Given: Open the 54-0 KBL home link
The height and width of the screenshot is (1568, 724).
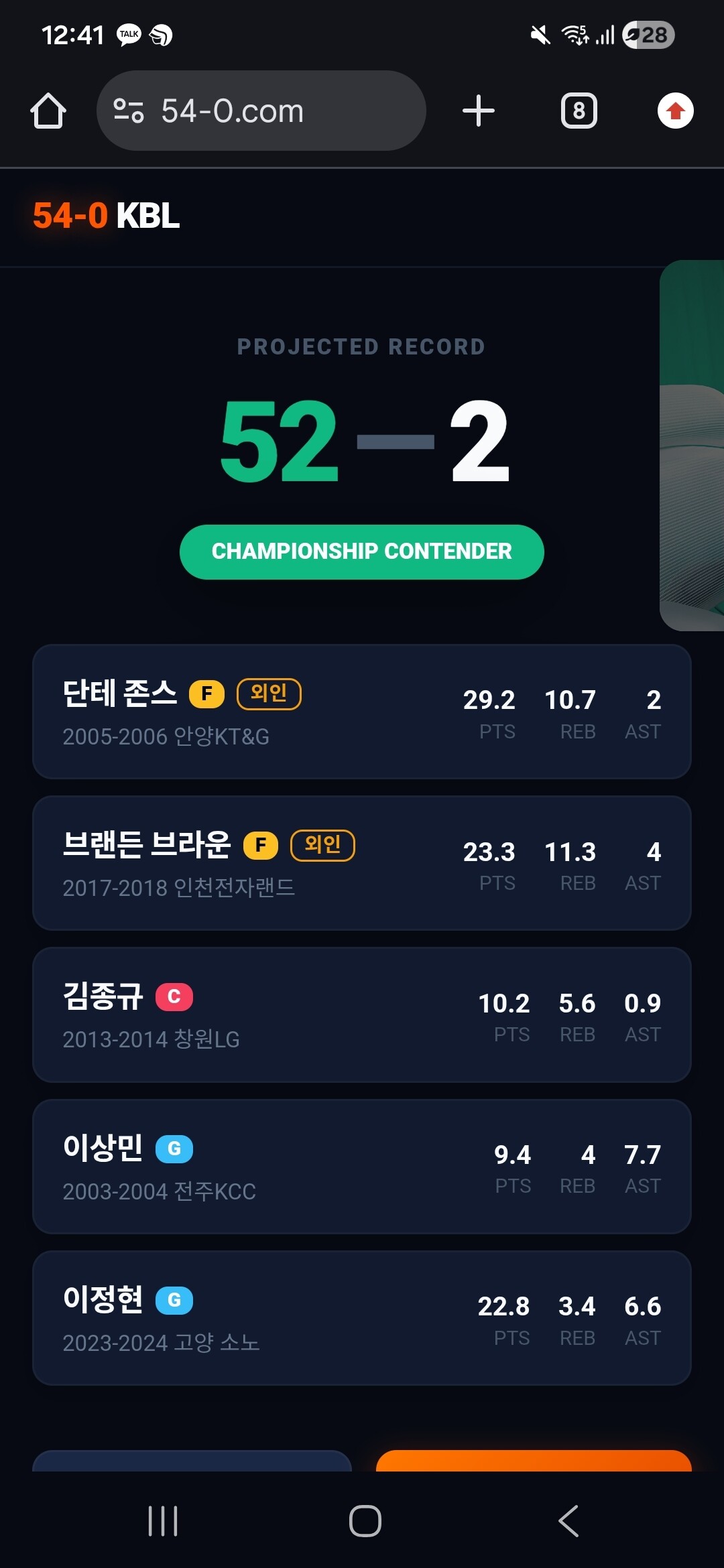Looking at the screenshot, I should [x=107, y=216].
